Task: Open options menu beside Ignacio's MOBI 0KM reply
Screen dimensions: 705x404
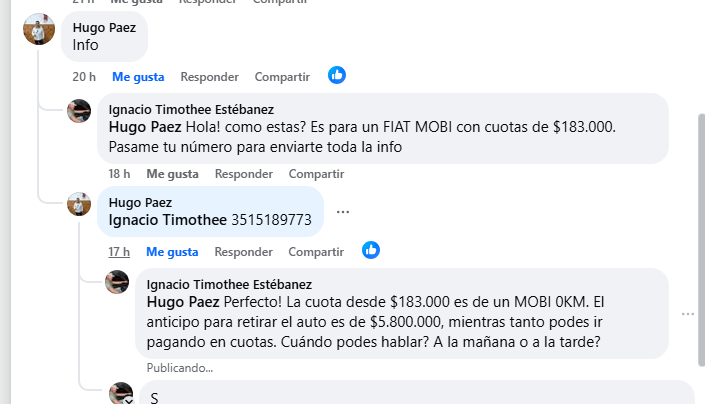Action: point(687,313)
